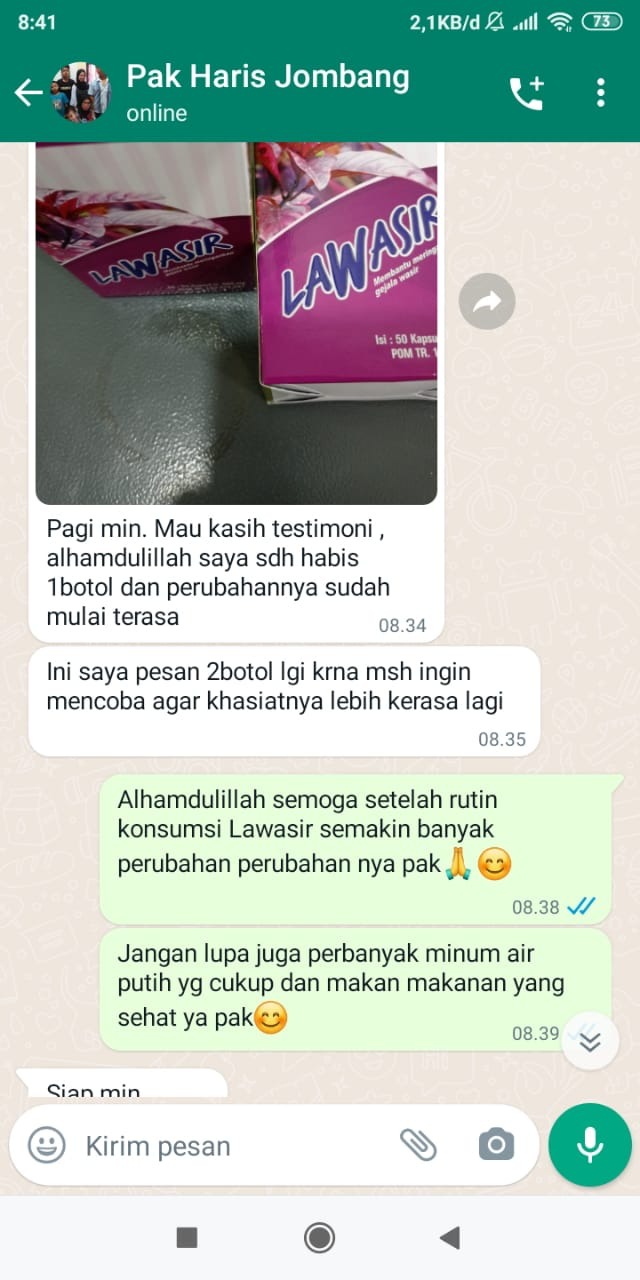Forward the Lawasir photo message

[x=487, y=301]
